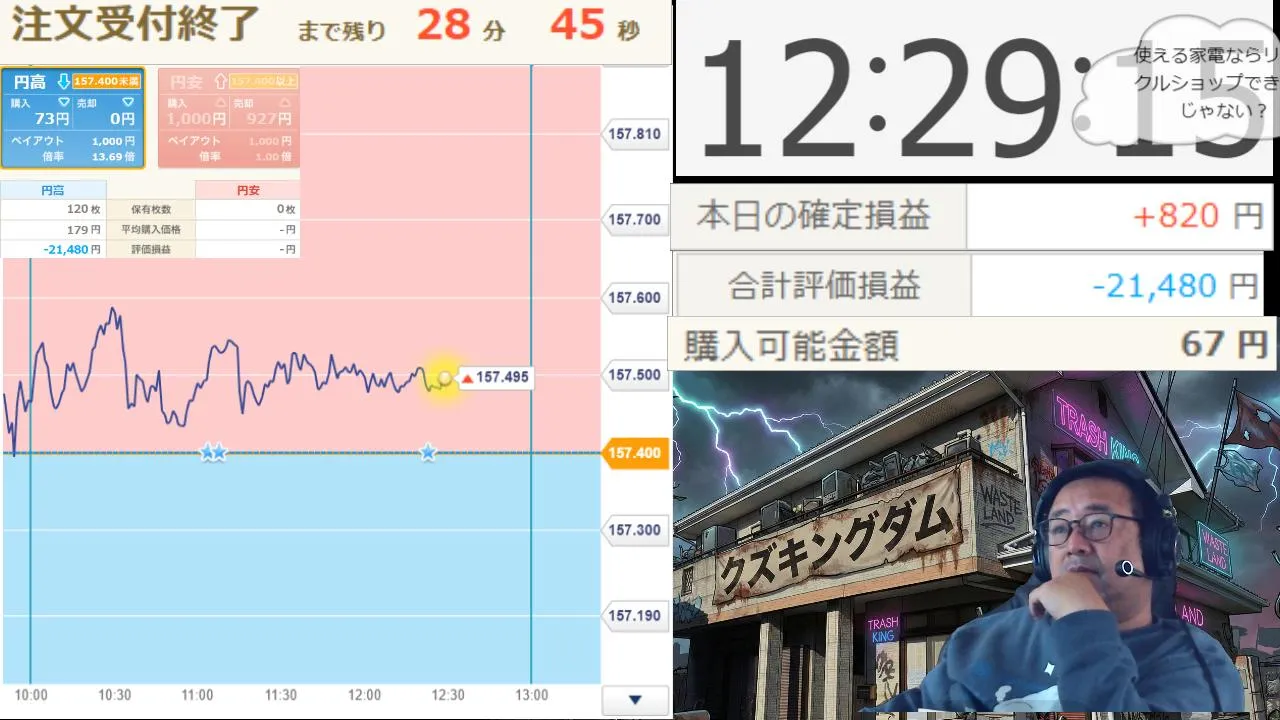
Task: Buy the 円高 ticket for 73円
Action: (x=38, y=112)
